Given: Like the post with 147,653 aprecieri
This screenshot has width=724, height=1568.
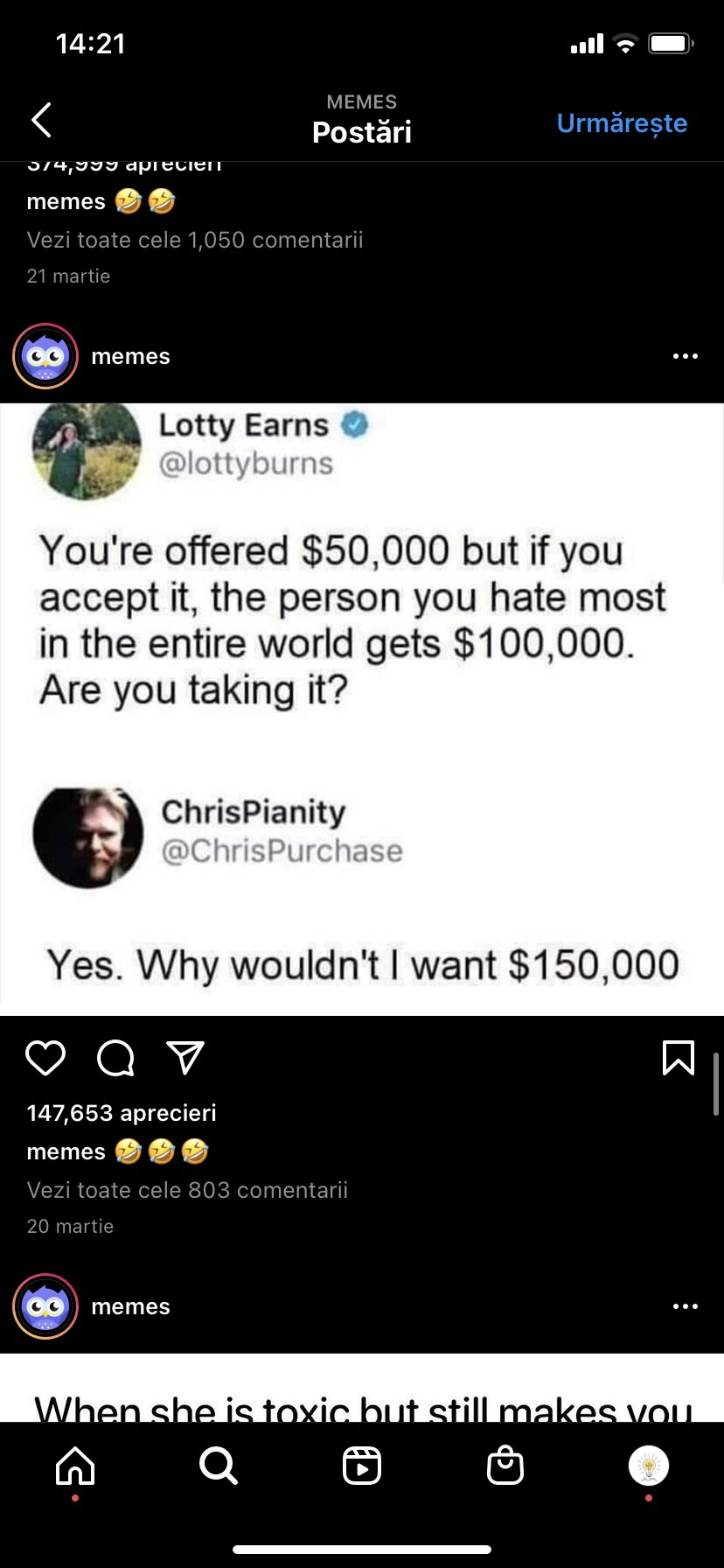Looking at the screenshot, I should pos(45,1058).
